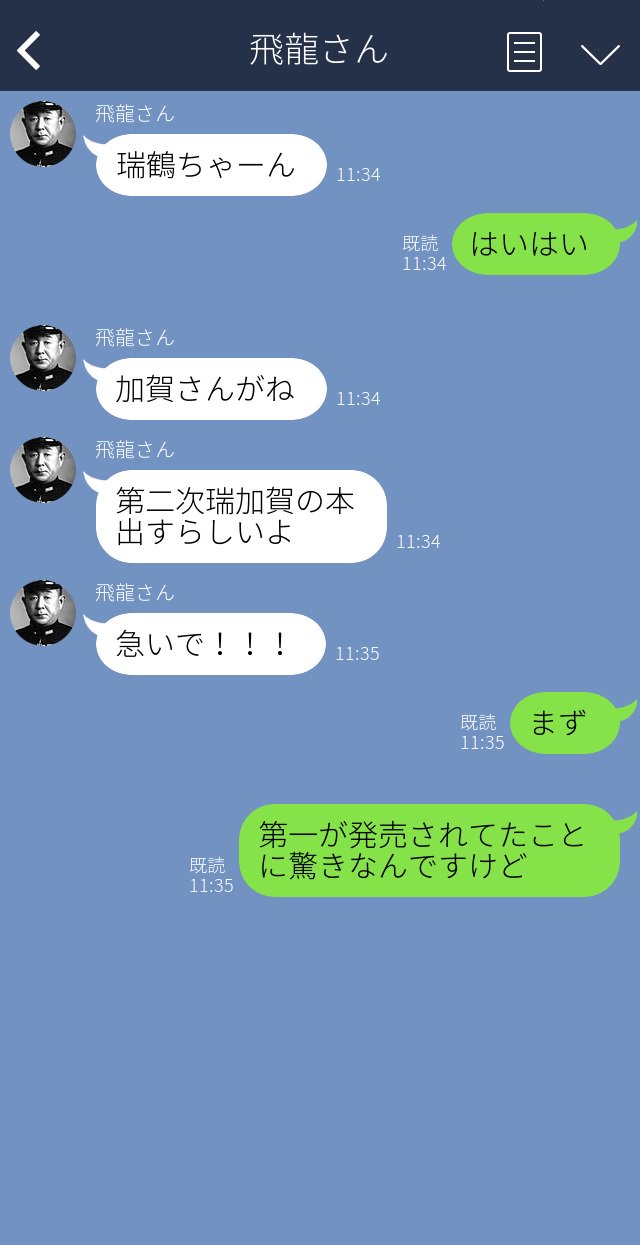Open 飛龍さん's avatar beside 瑞鶴ちゃーん

tap(43, 134)
